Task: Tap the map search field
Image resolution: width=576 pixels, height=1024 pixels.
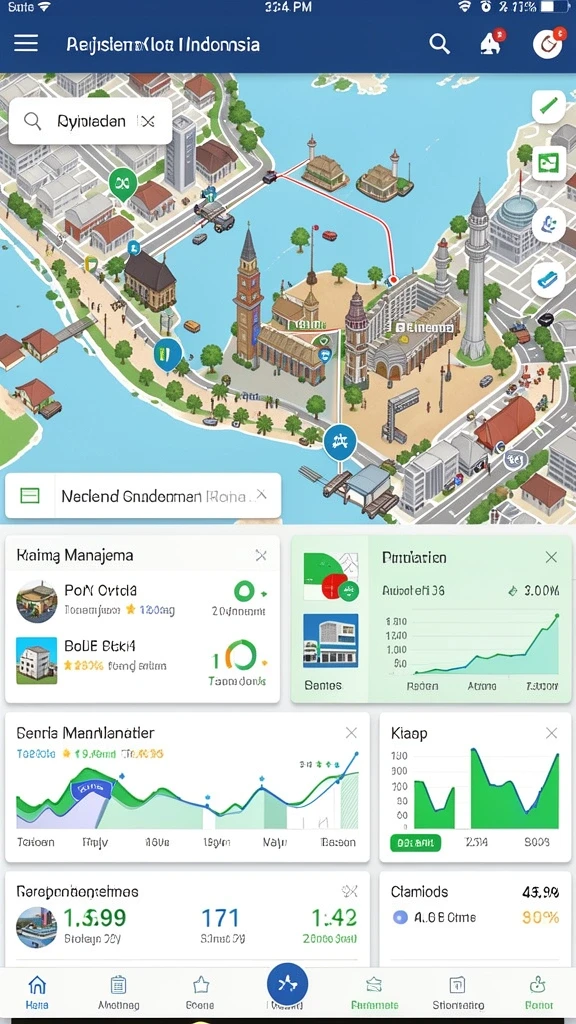Action: click(x=90, y=121)
